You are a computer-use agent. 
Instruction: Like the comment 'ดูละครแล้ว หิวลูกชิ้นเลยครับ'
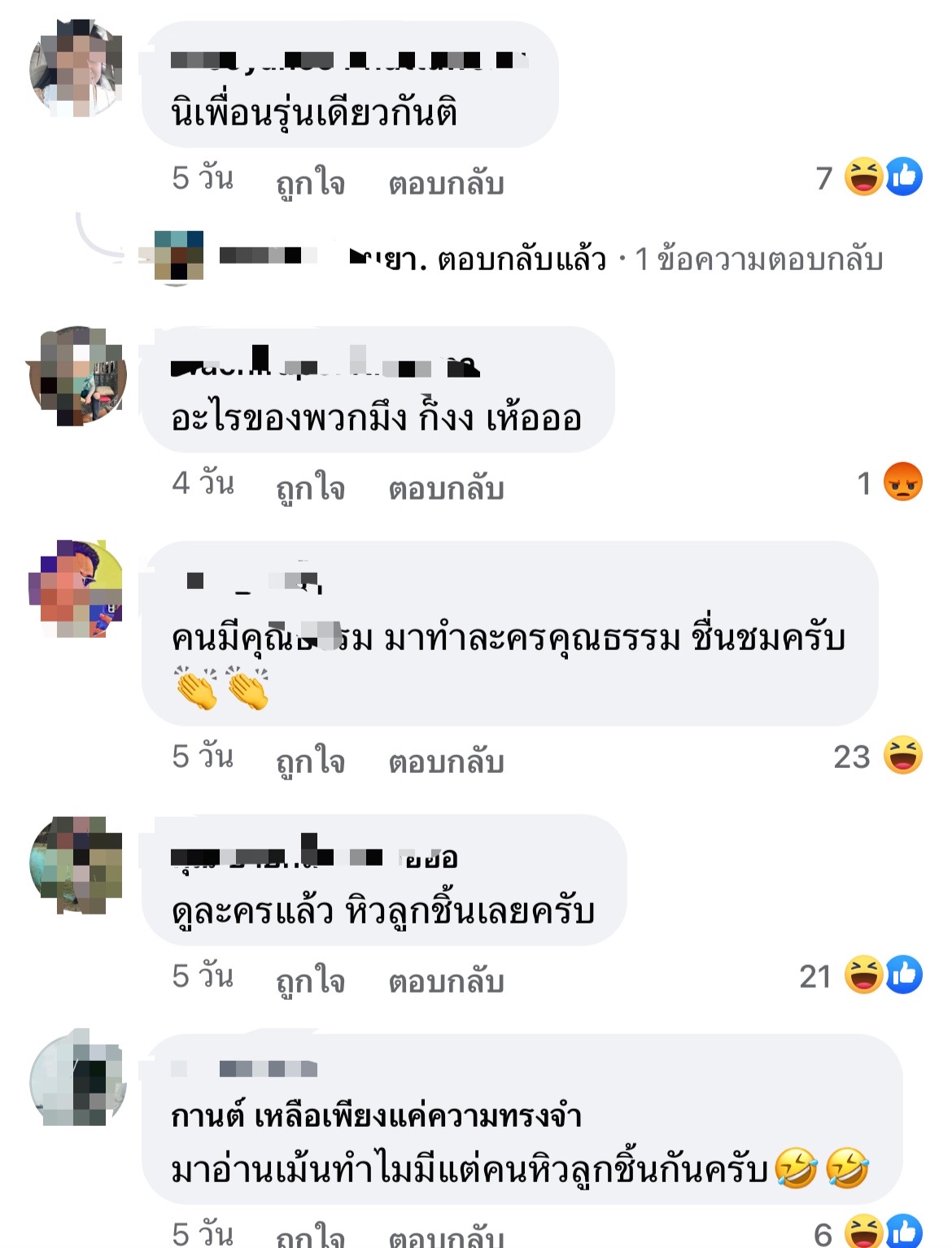click(x=310, y=981)
